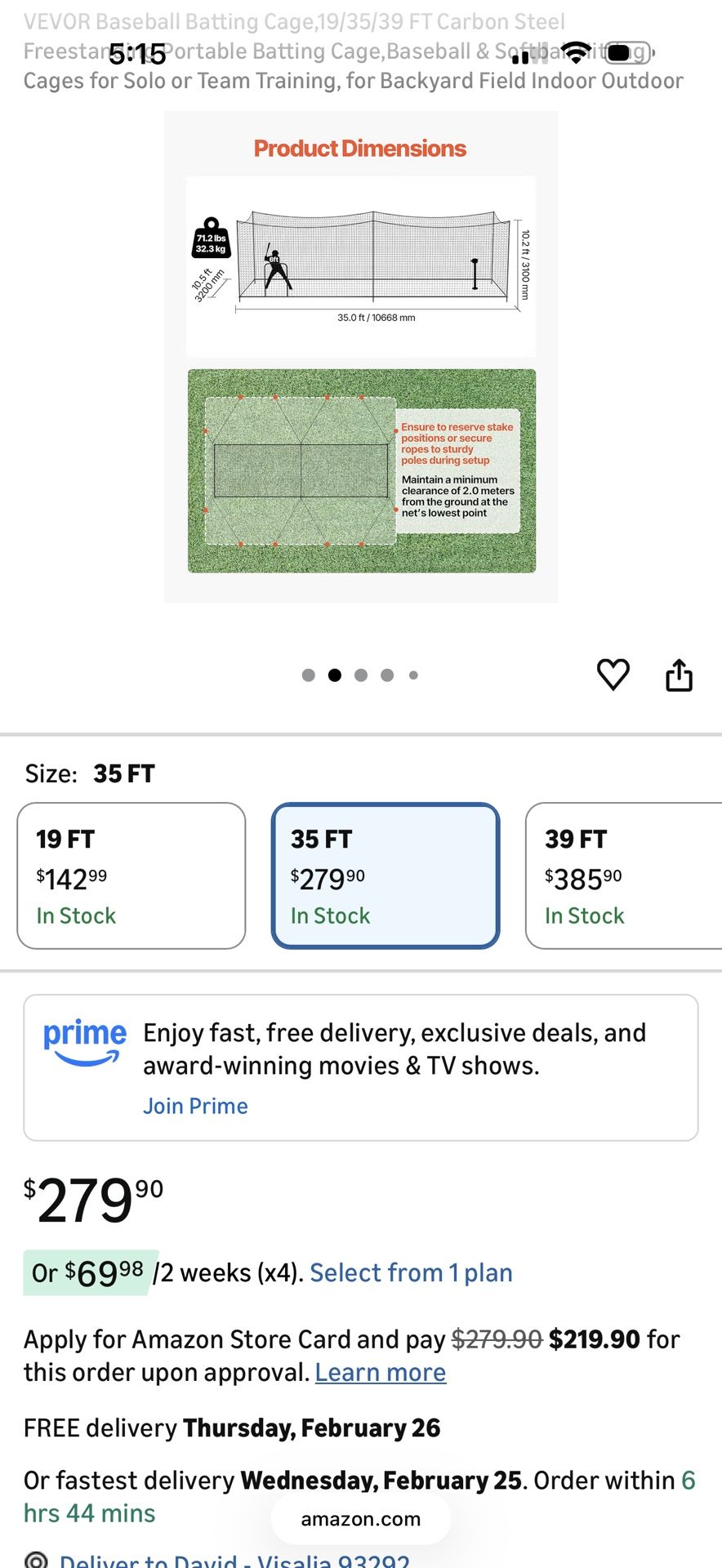Add this batting cage to wish list
The height and width of the screenshot is (1568, 722).
613,675
